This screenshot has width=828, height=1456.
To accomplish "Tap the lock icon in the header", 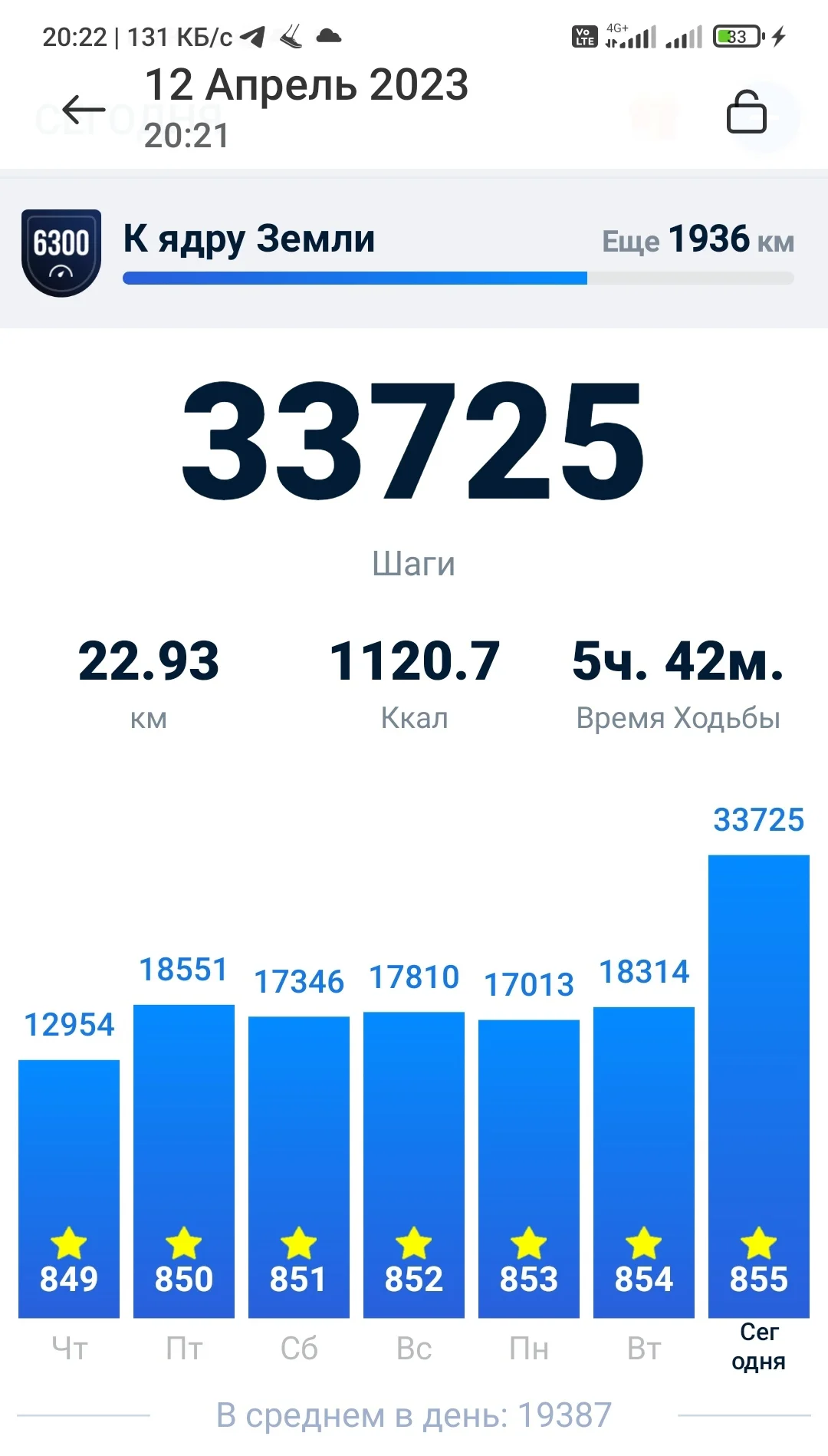I will point(746,113).
